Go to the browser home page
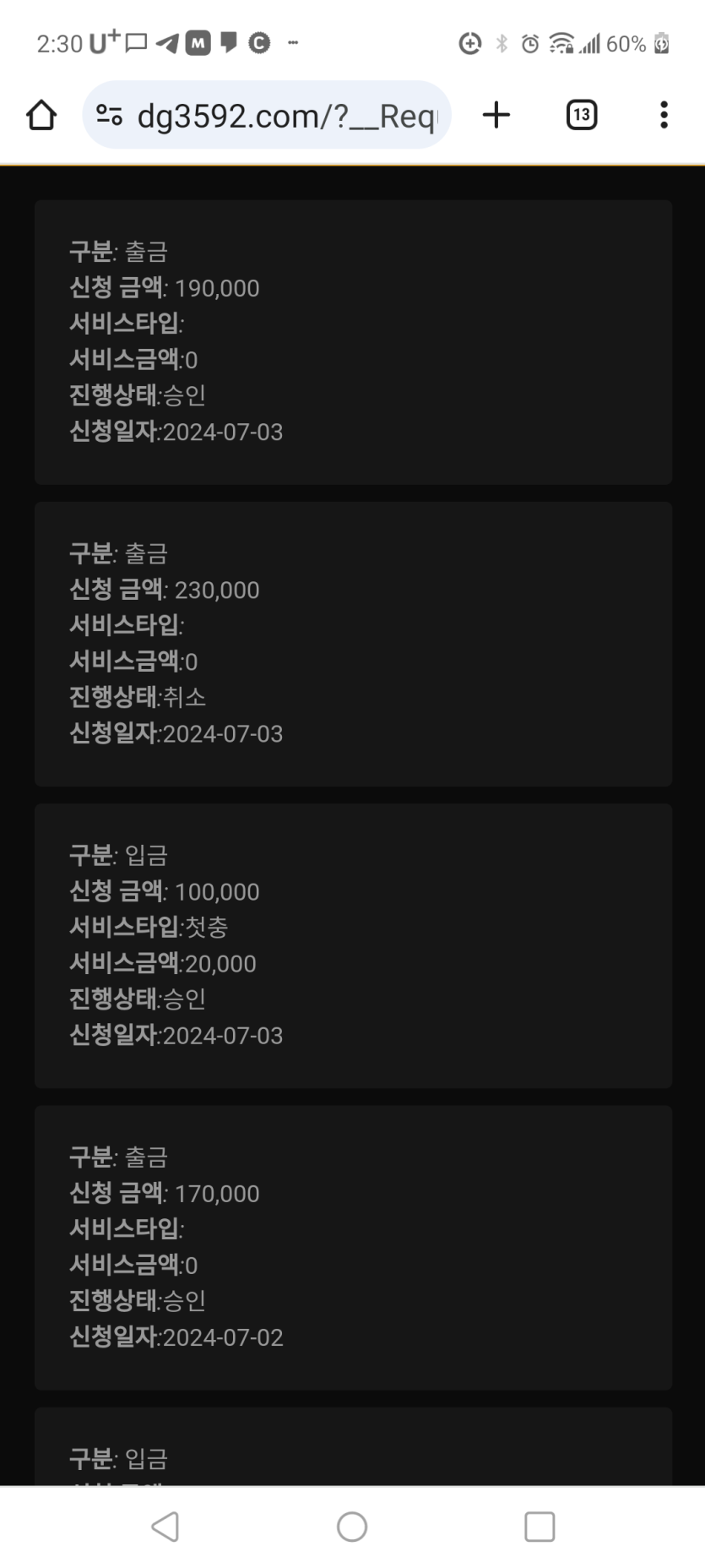The height and width of the screenshot is (1568, 705). [41, 115]
